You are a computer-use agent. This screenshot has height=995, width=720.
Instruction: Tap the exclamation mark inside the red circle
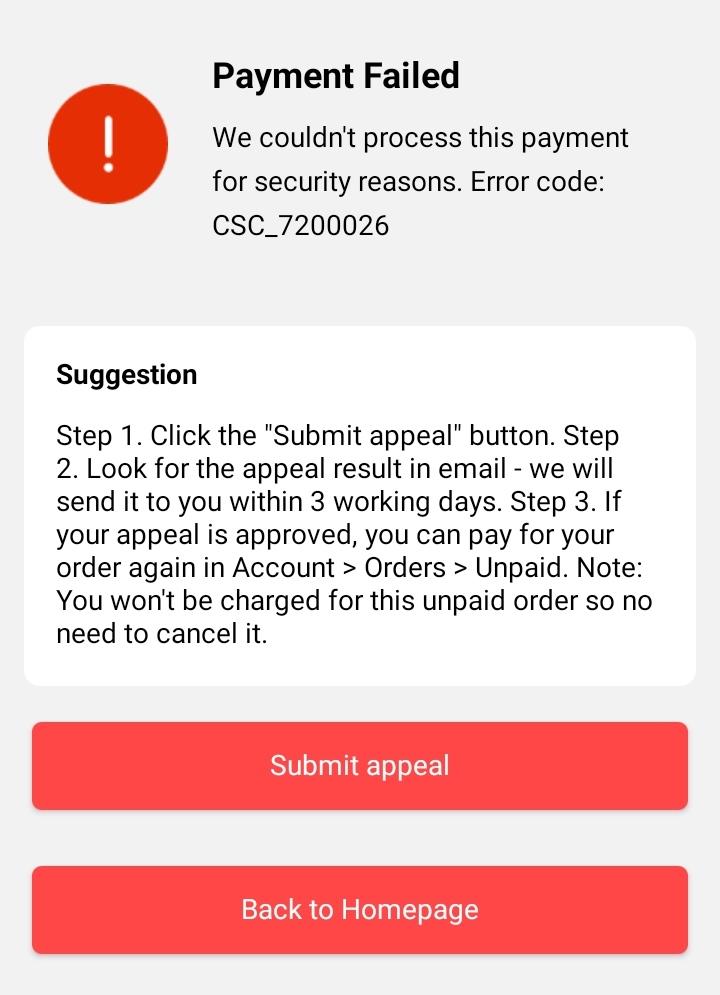[x=108, y=144]
